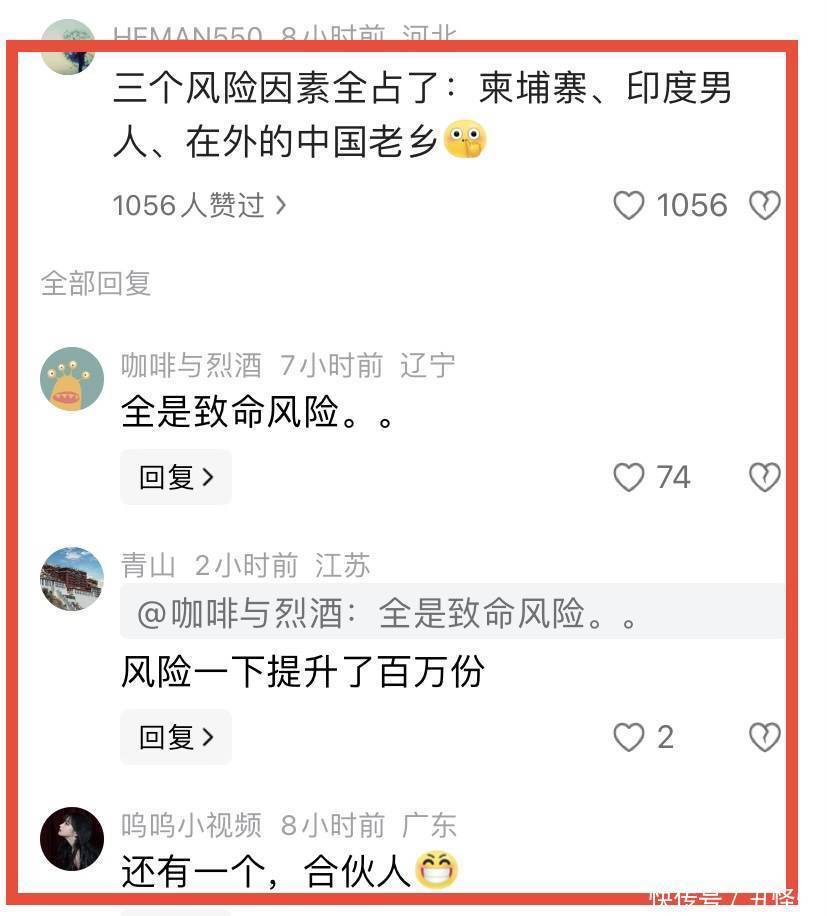Open 呜呜小视频's profile avatar

pyautogui.click(x=72, y=838)
